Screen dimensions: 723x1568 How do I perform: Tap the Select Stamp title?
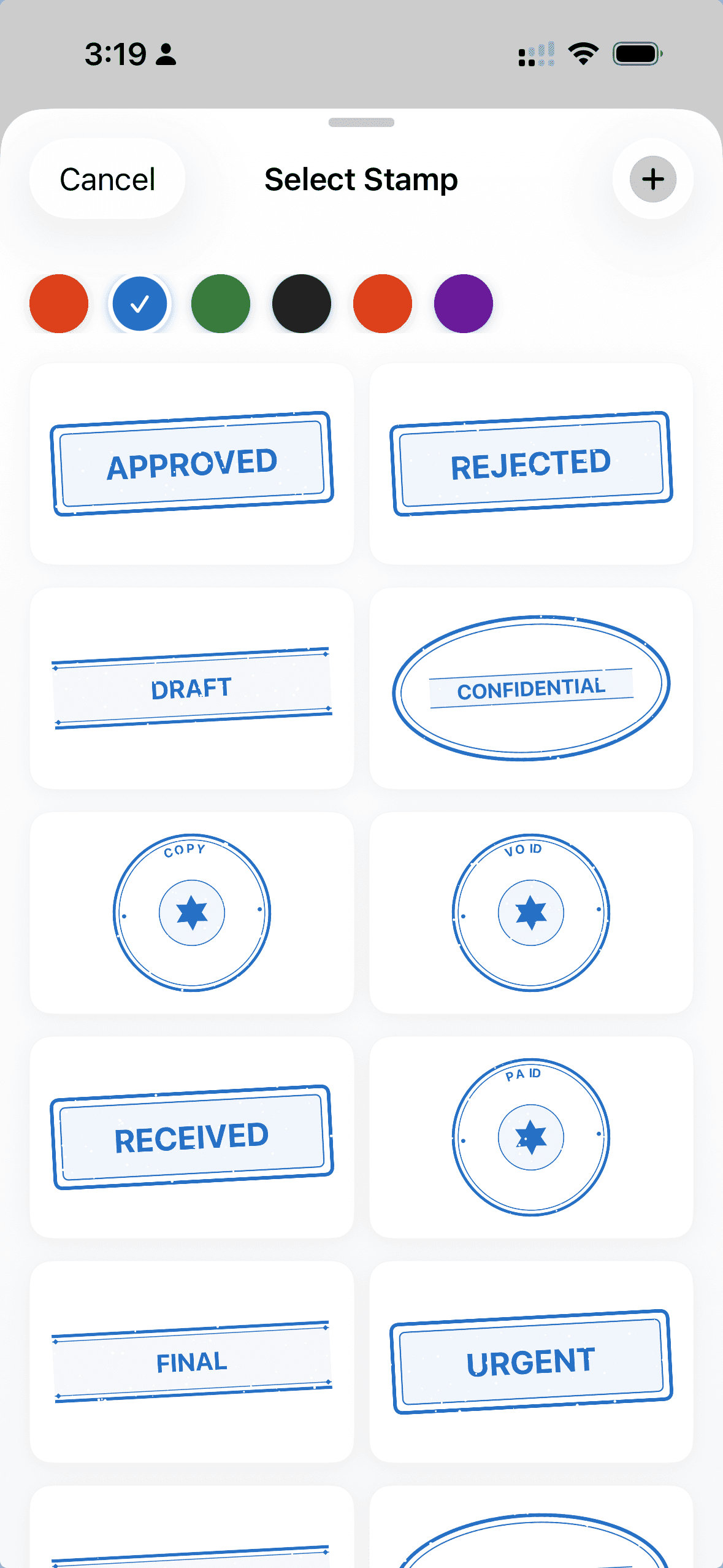click(x=361, y=179)
